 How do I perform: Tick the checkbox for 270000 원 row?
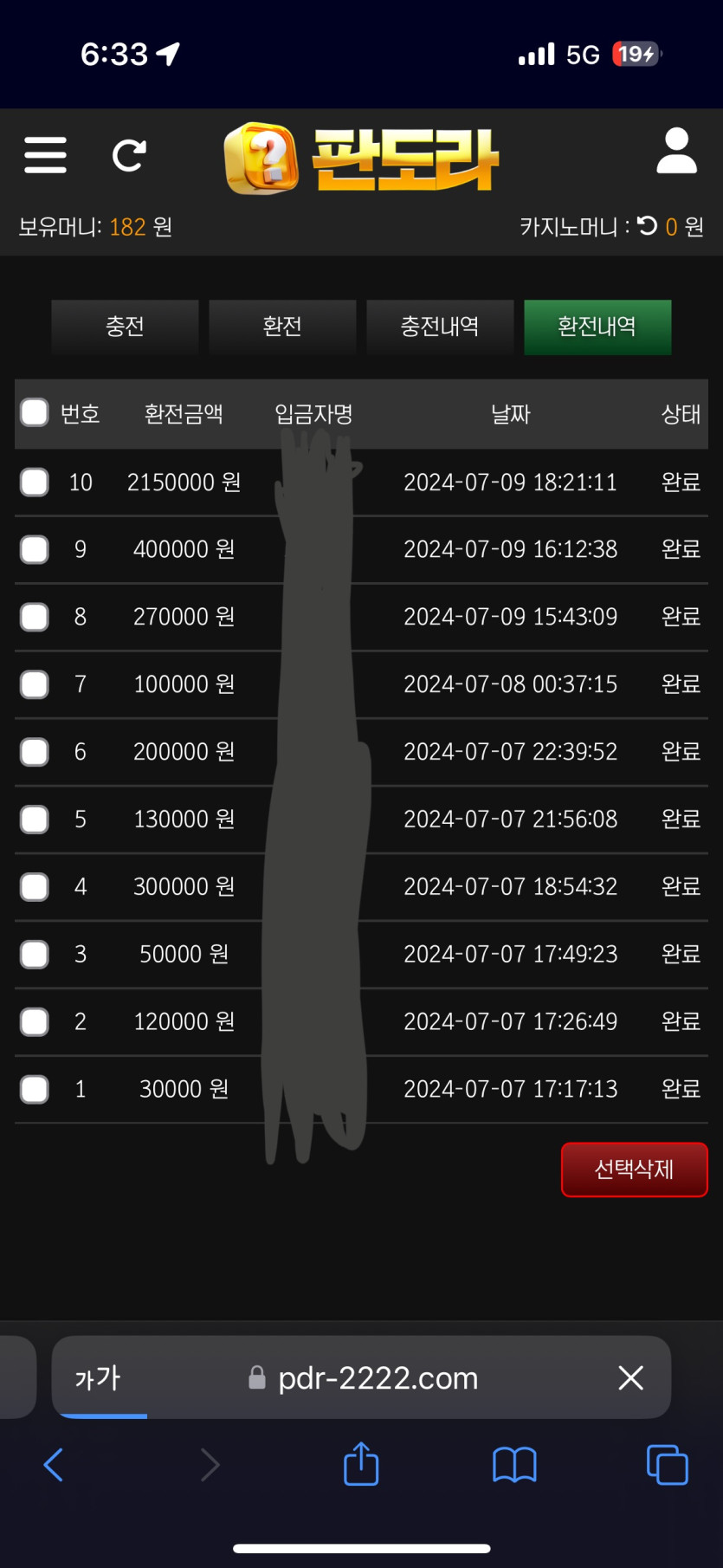point(35,617)
